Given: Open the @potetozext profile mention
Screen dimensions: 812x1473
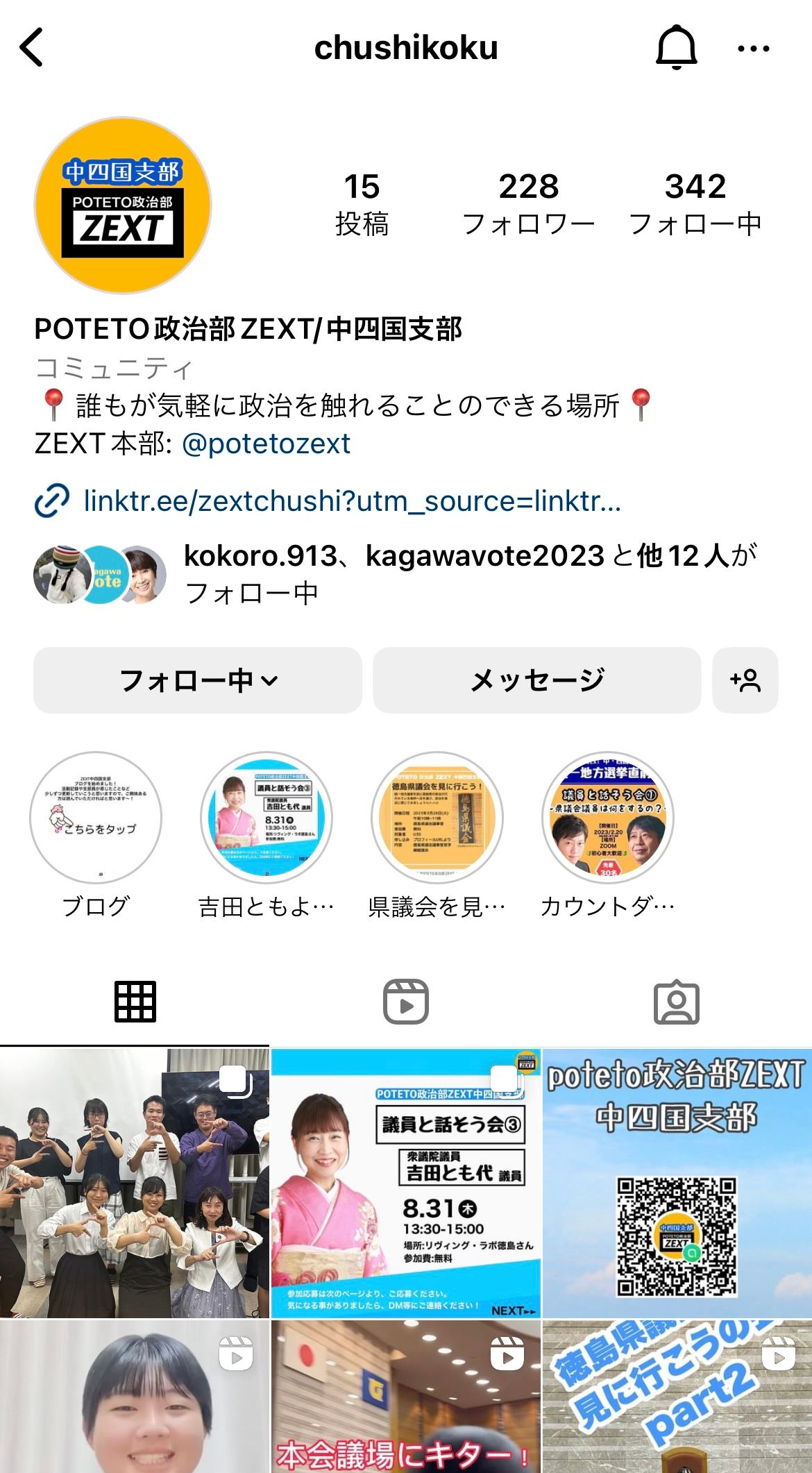Looking at the screenshot, I should (x=266, y=444).
